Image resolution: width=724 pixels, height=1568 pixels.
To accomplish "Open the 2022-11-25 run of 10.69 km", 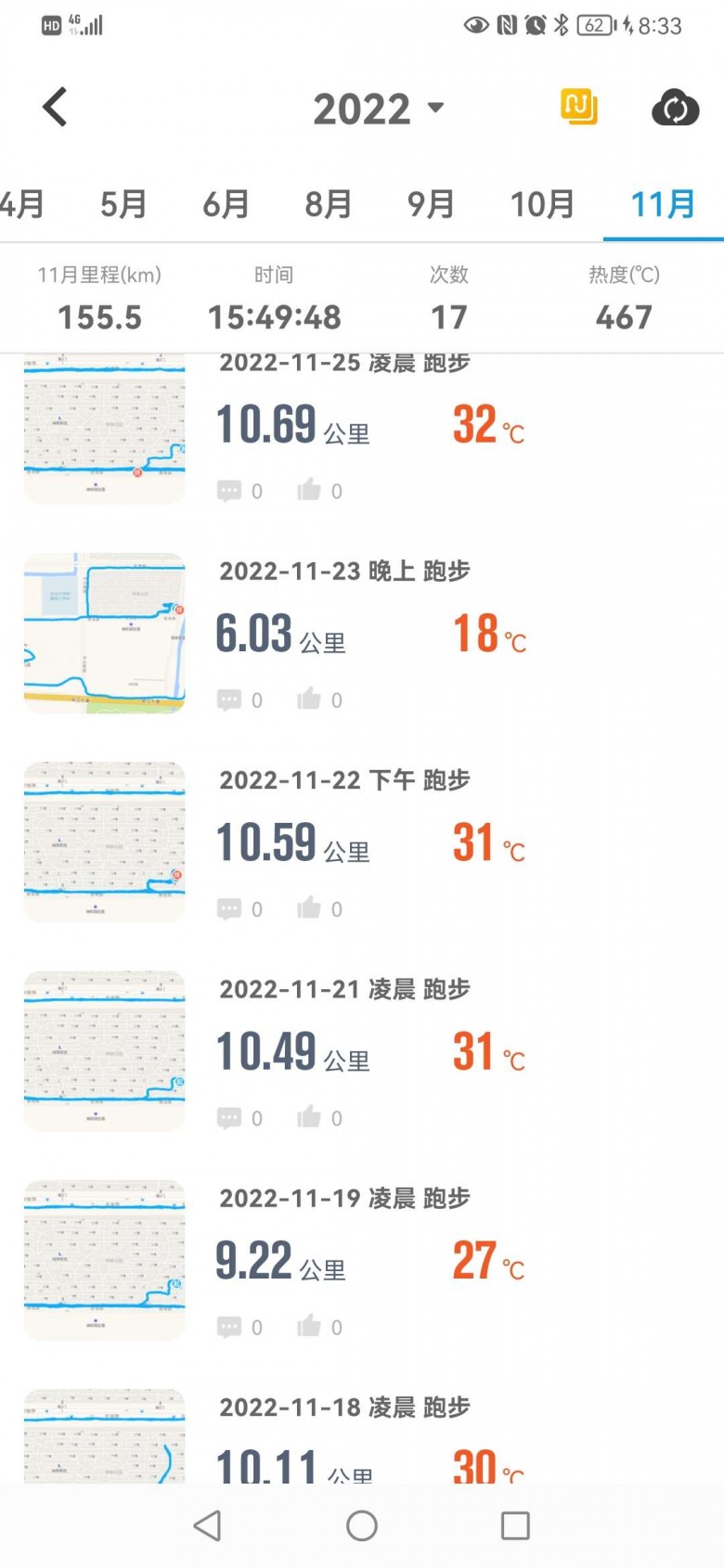I will tap(371, 426).
